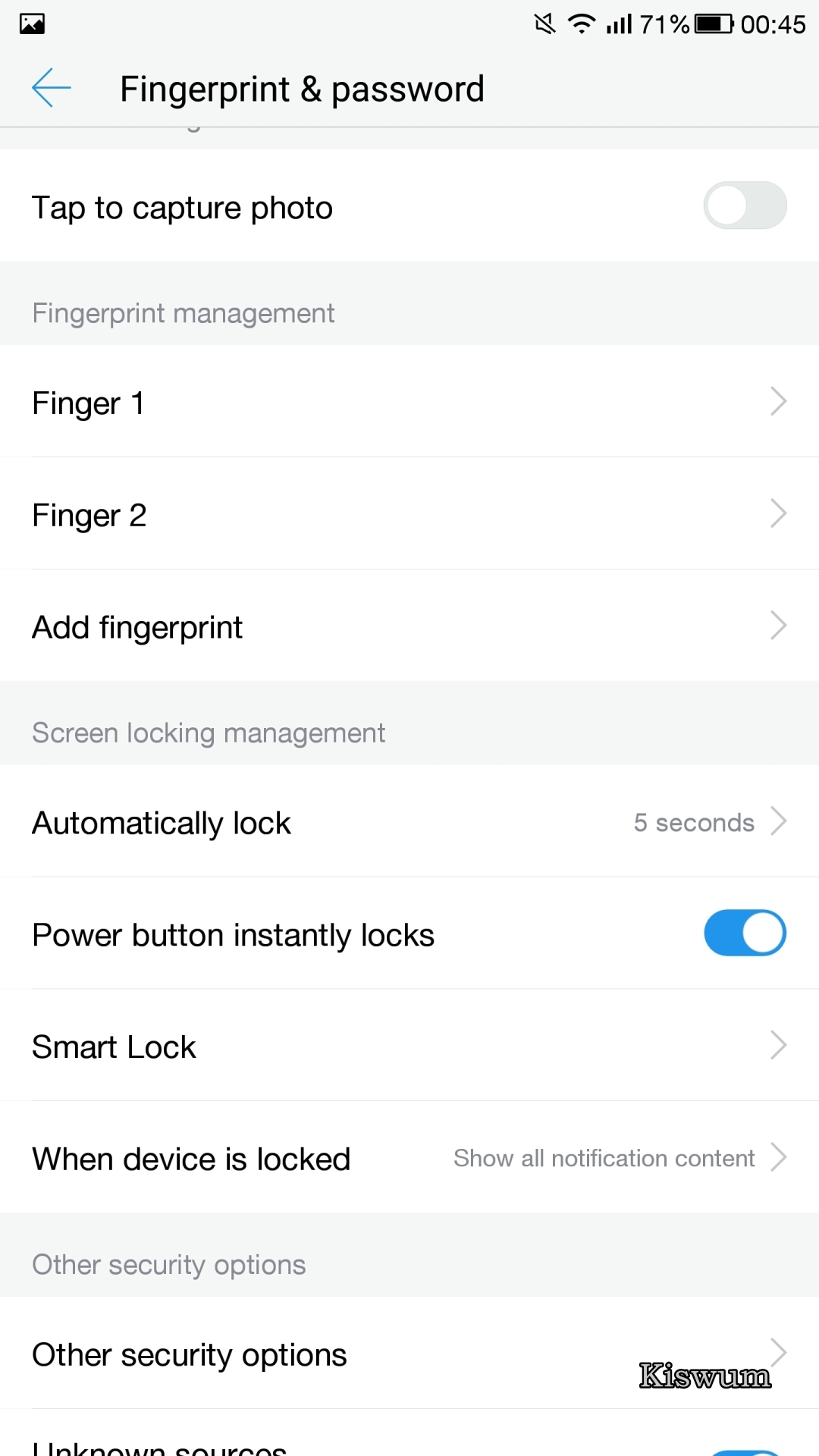
Task: Turn off Power button instantly locks
Action: (x=745, y=933)
